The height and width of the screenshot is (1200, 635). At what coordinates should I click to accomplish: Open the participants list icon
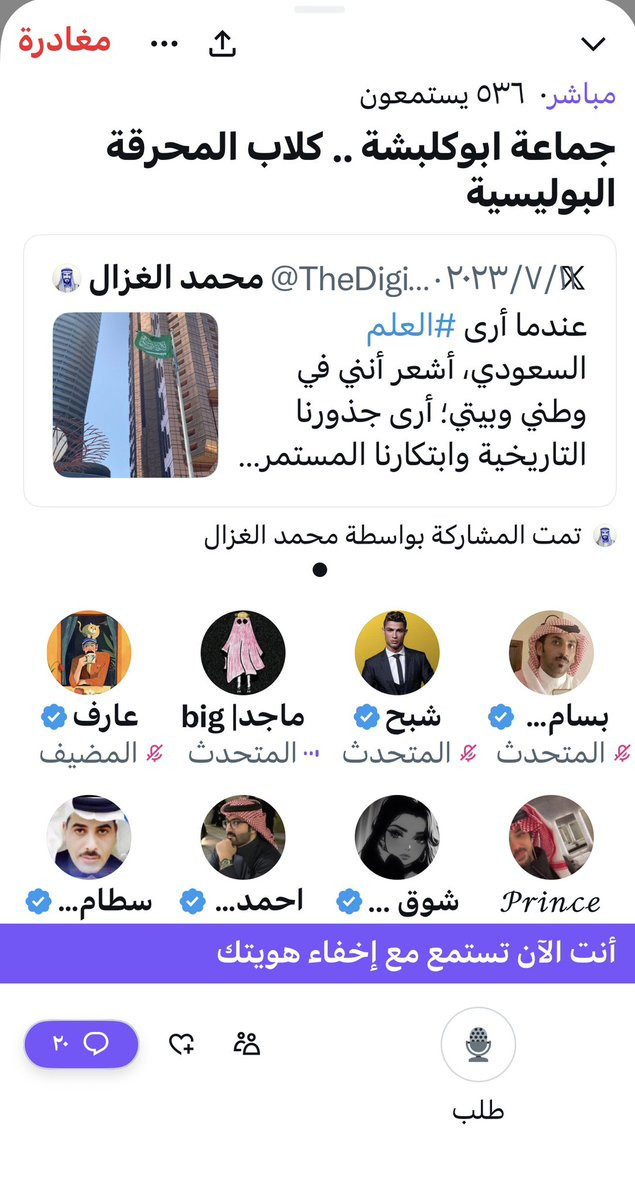pos(246,1044)
